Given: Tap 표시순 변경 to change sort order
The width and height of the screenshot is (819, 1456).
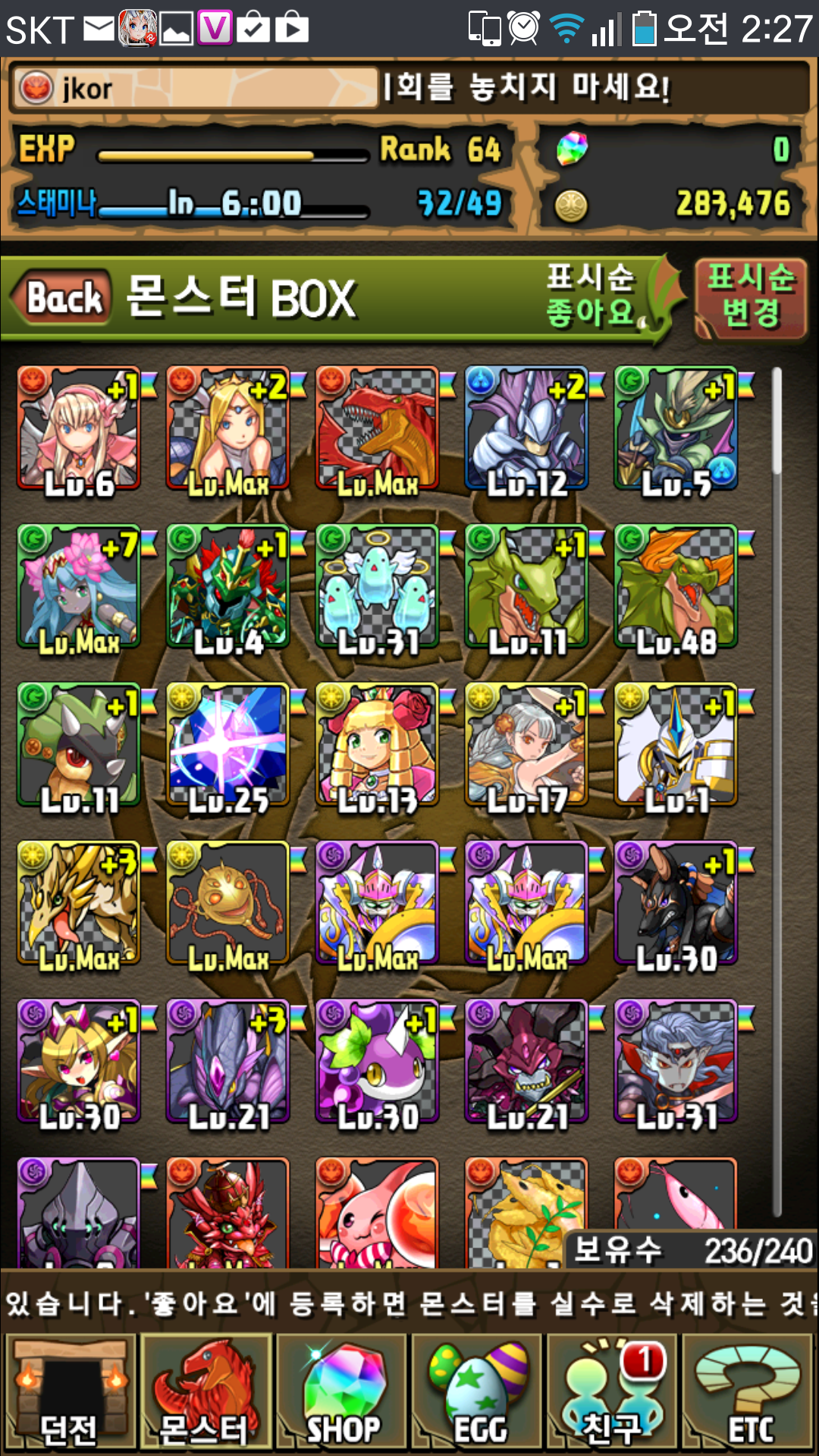Looking at the screenshot, I should click(x=750, y=297).
